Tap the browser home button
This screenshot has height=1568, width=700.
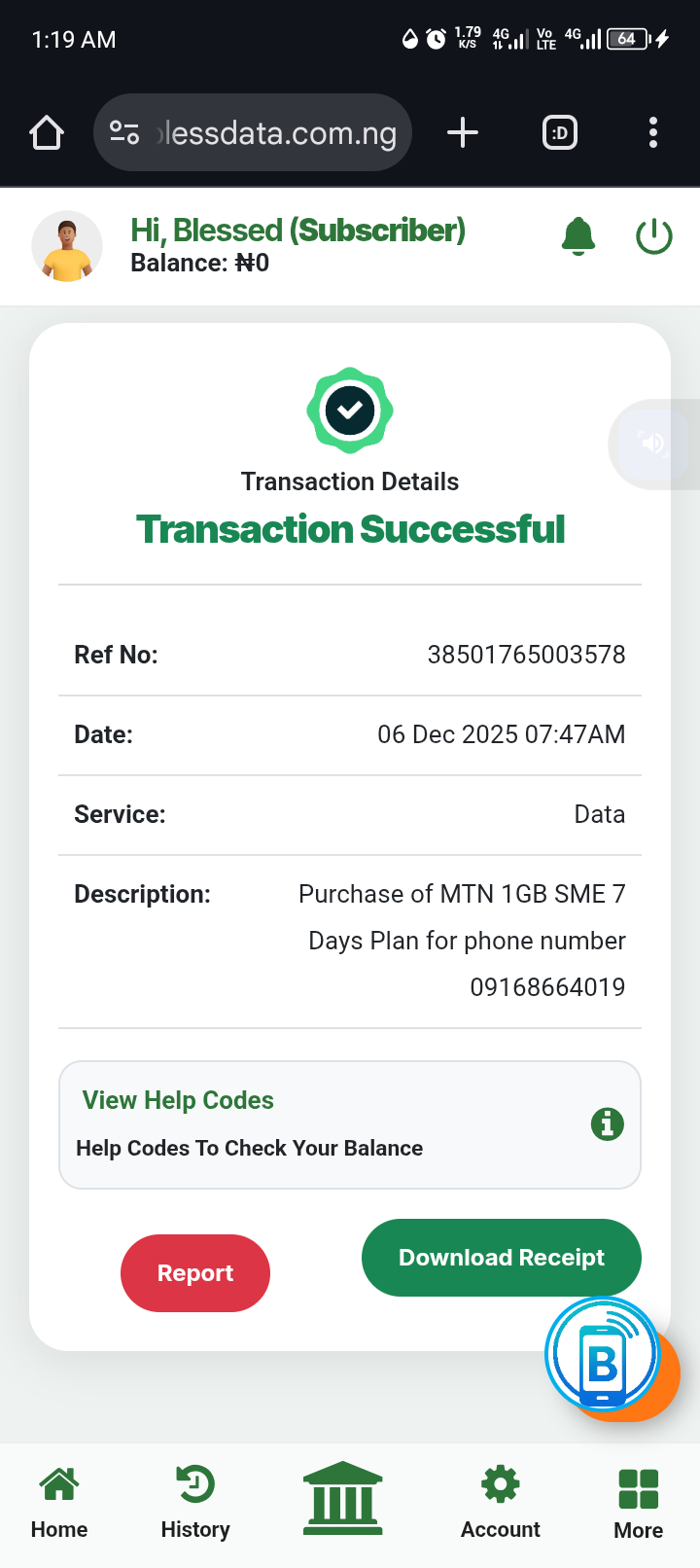tap(46, 132)
